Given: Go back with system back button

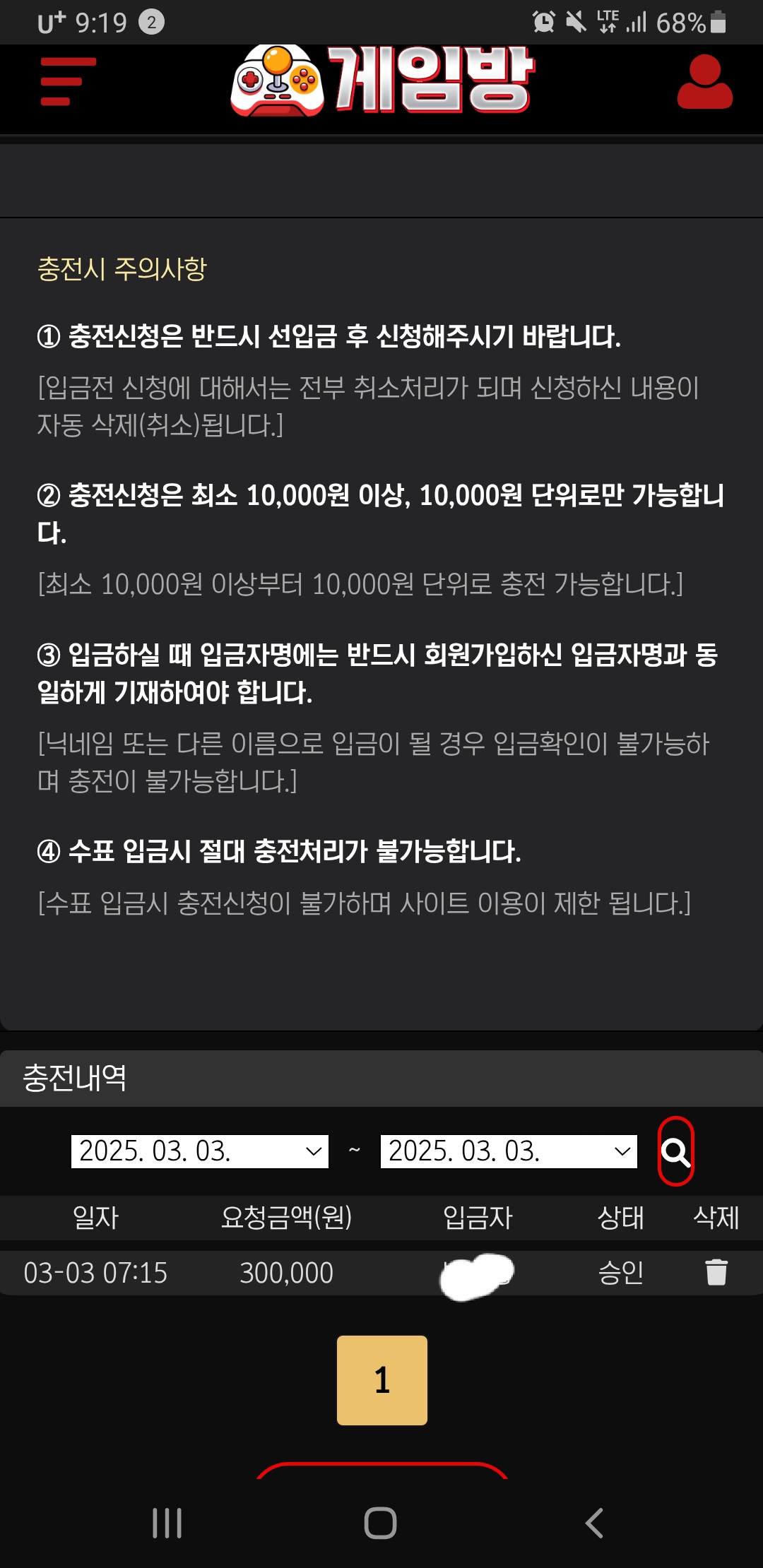Looking at the screenshot, I should [594, 1523].
